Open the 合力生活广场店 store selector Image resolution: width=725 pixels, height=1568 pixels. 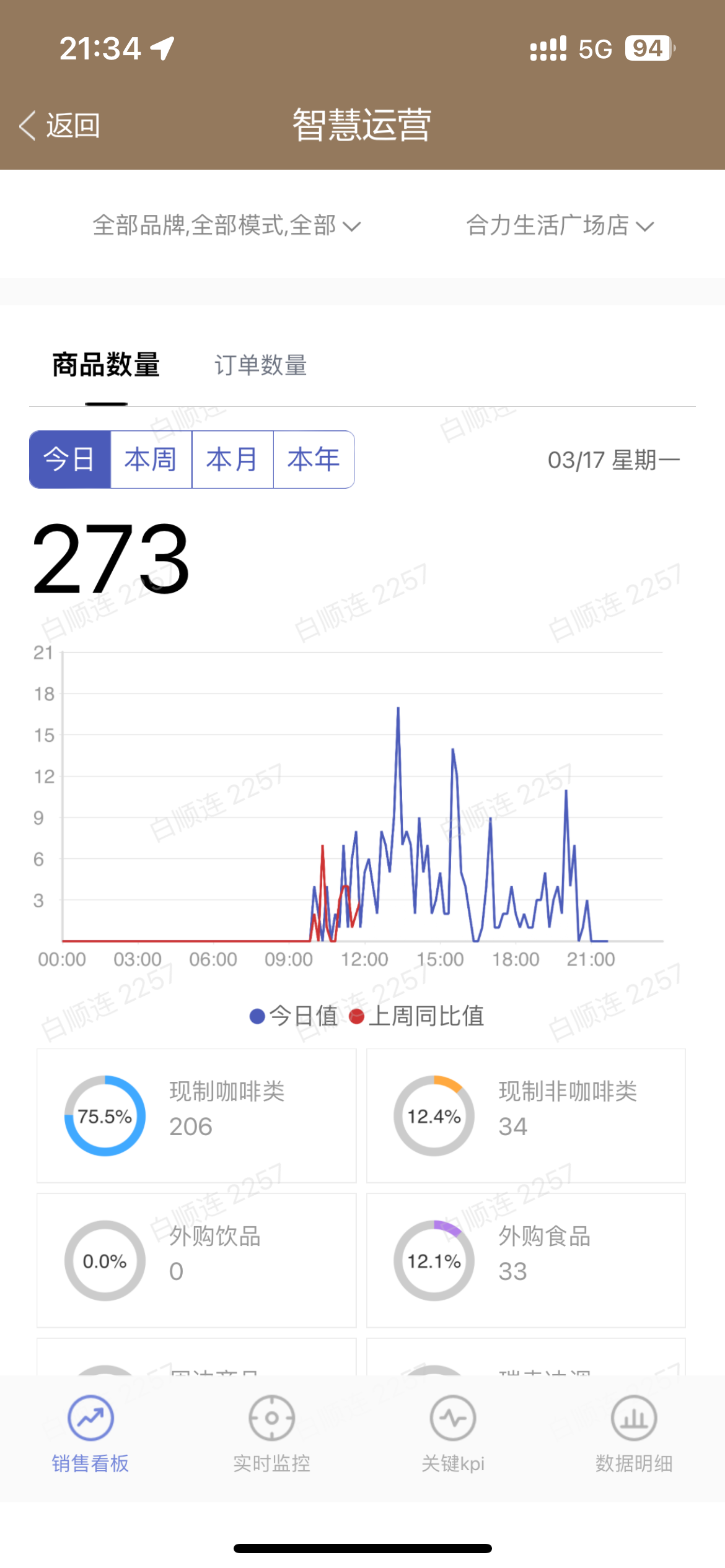(x=559, y=225)
